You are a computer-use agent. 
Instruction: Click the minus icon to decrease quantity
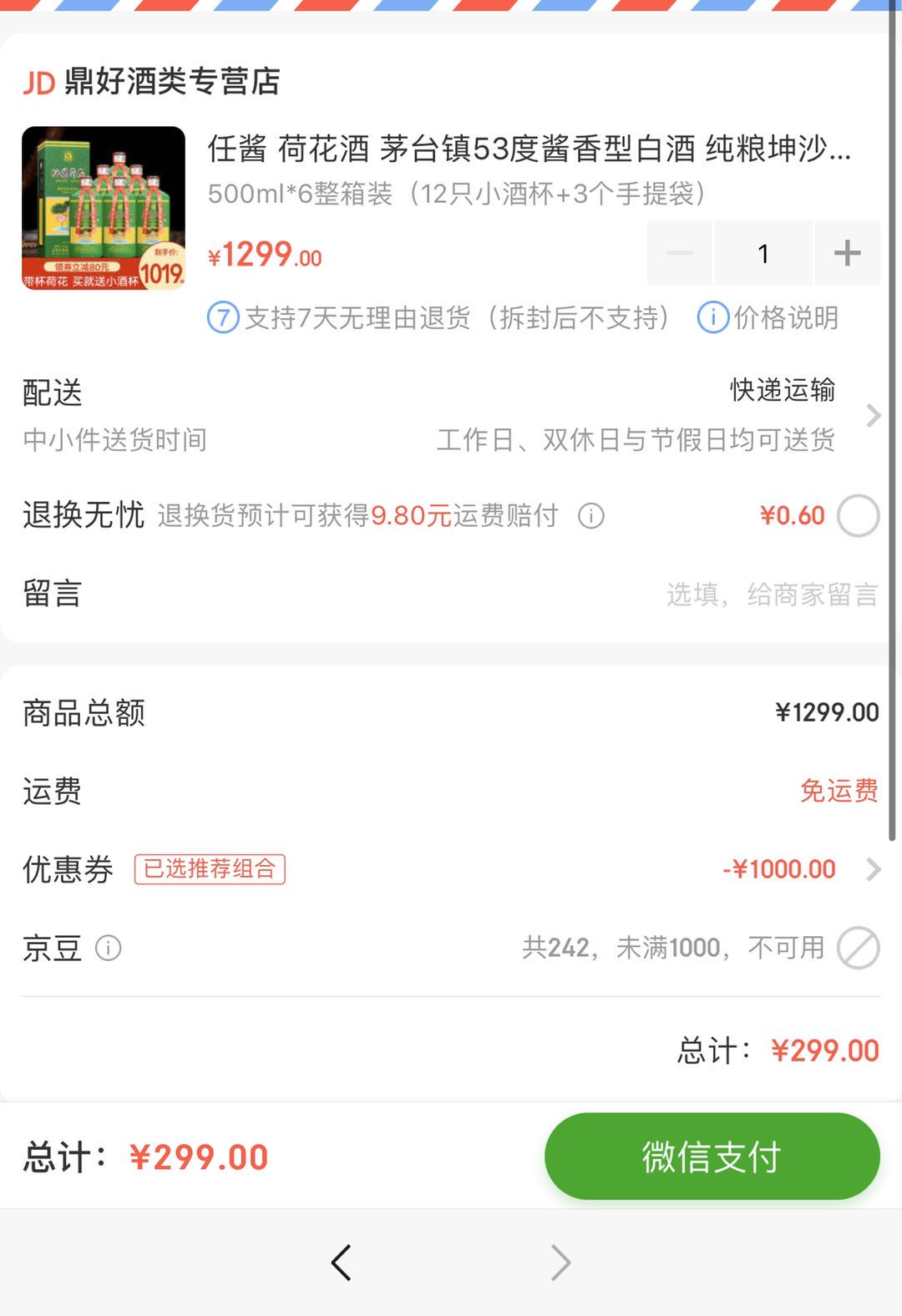(678, 253)
